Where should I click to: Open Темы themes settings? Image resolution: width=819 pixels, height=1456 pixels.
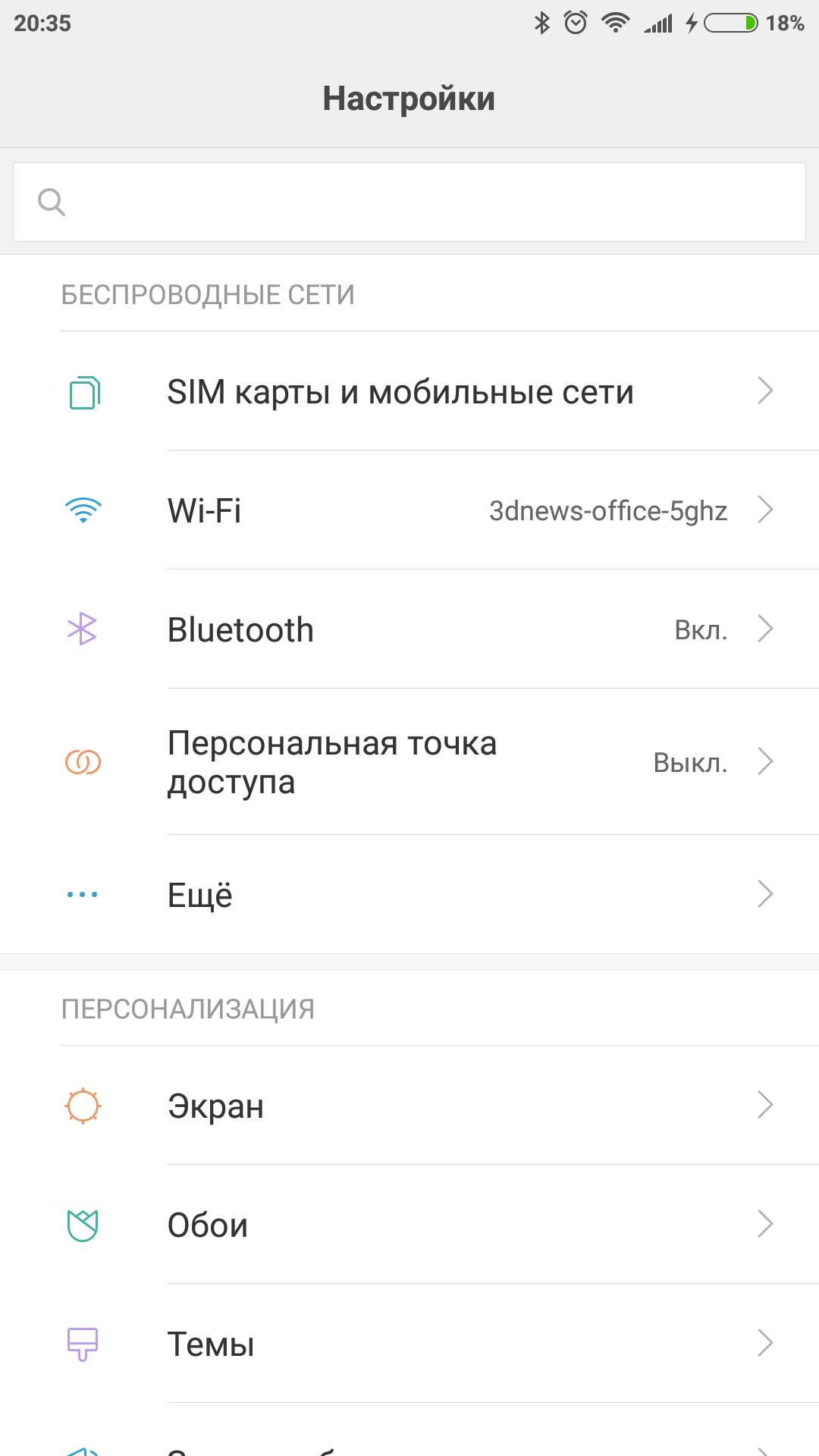[409, 1344]
